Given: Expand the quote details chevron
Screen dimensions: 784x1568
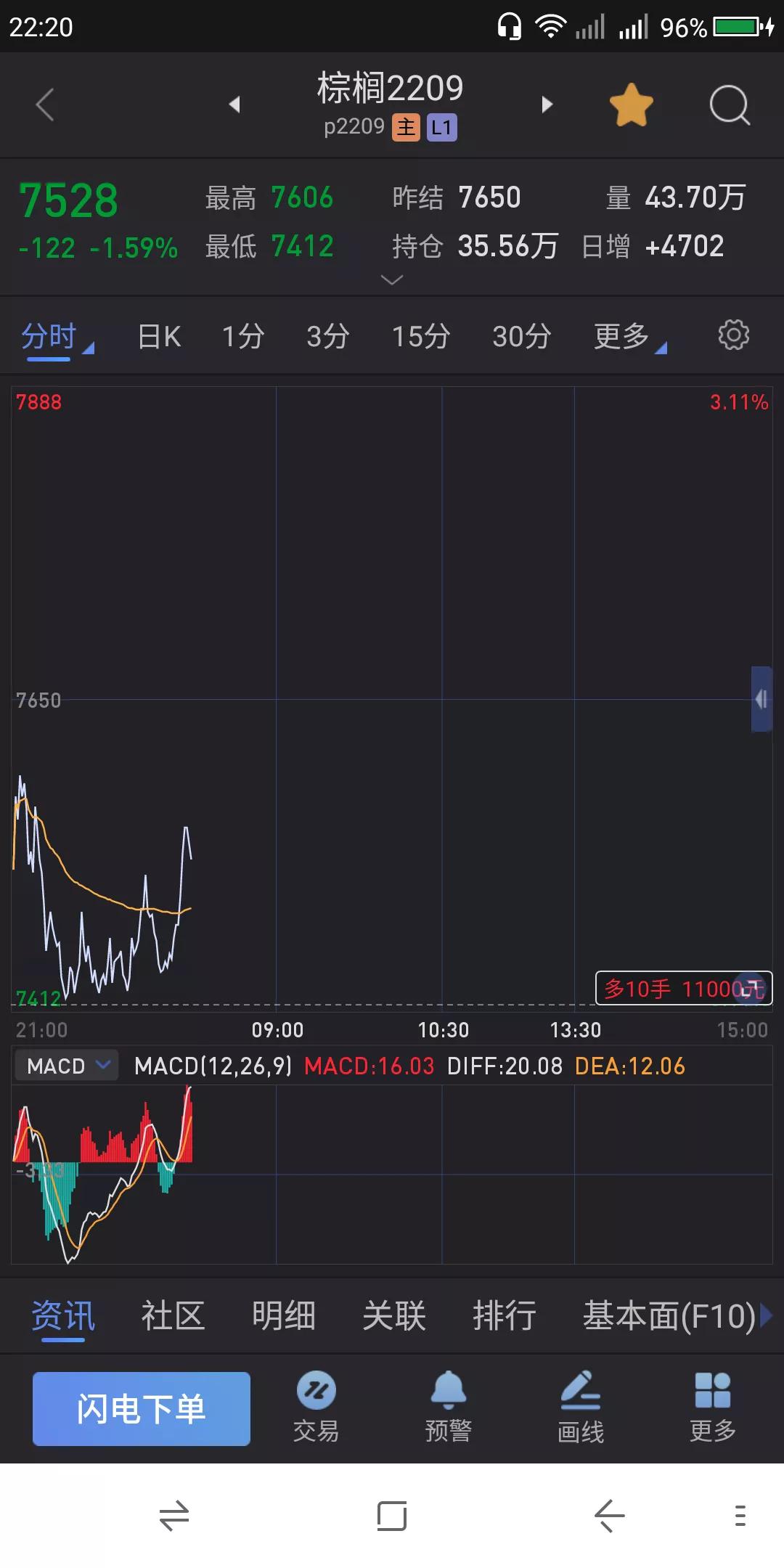Looking at the screenshot, I should tap(392, 279).
